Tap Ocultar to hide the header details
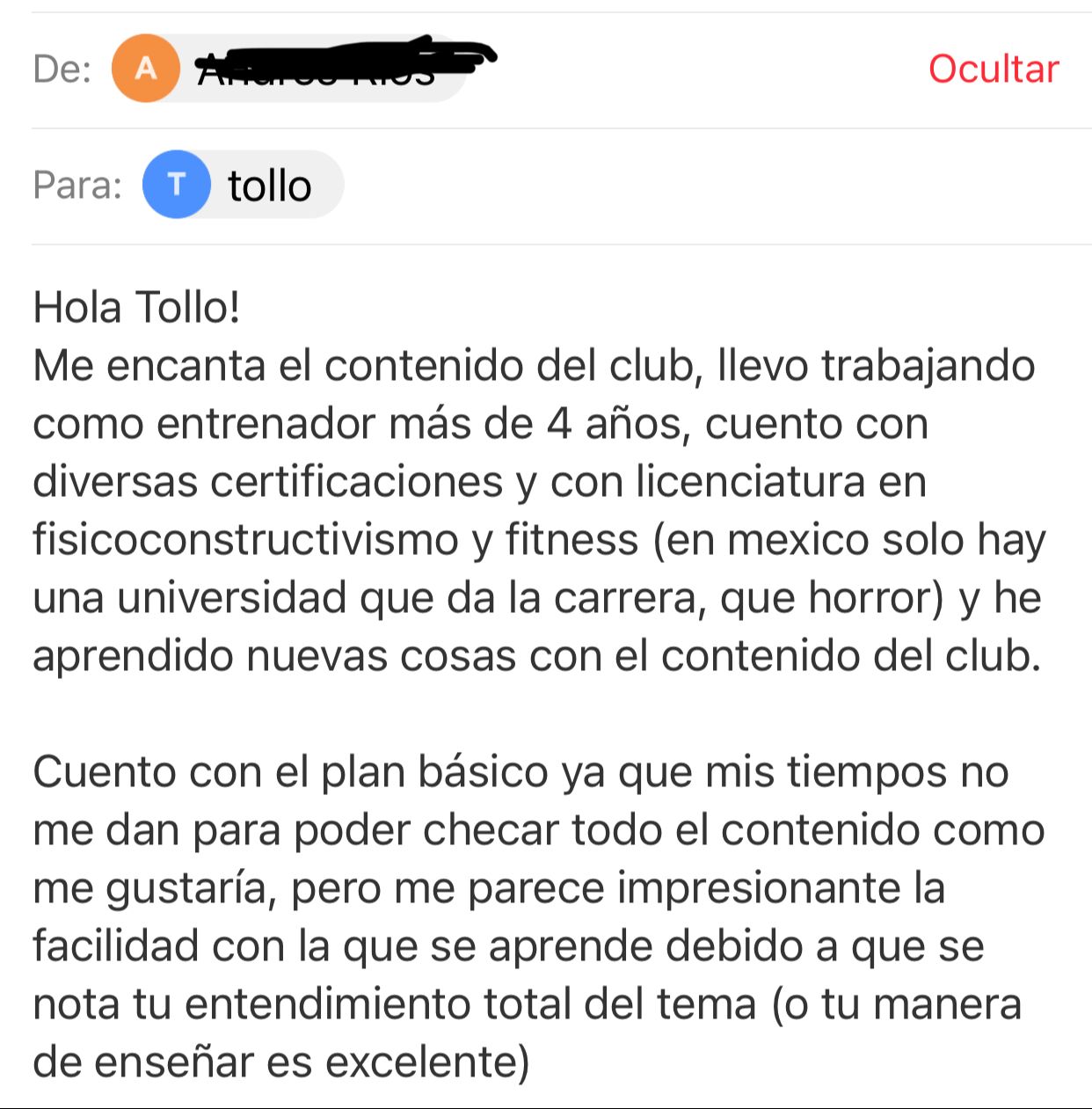 coord(993,69)
